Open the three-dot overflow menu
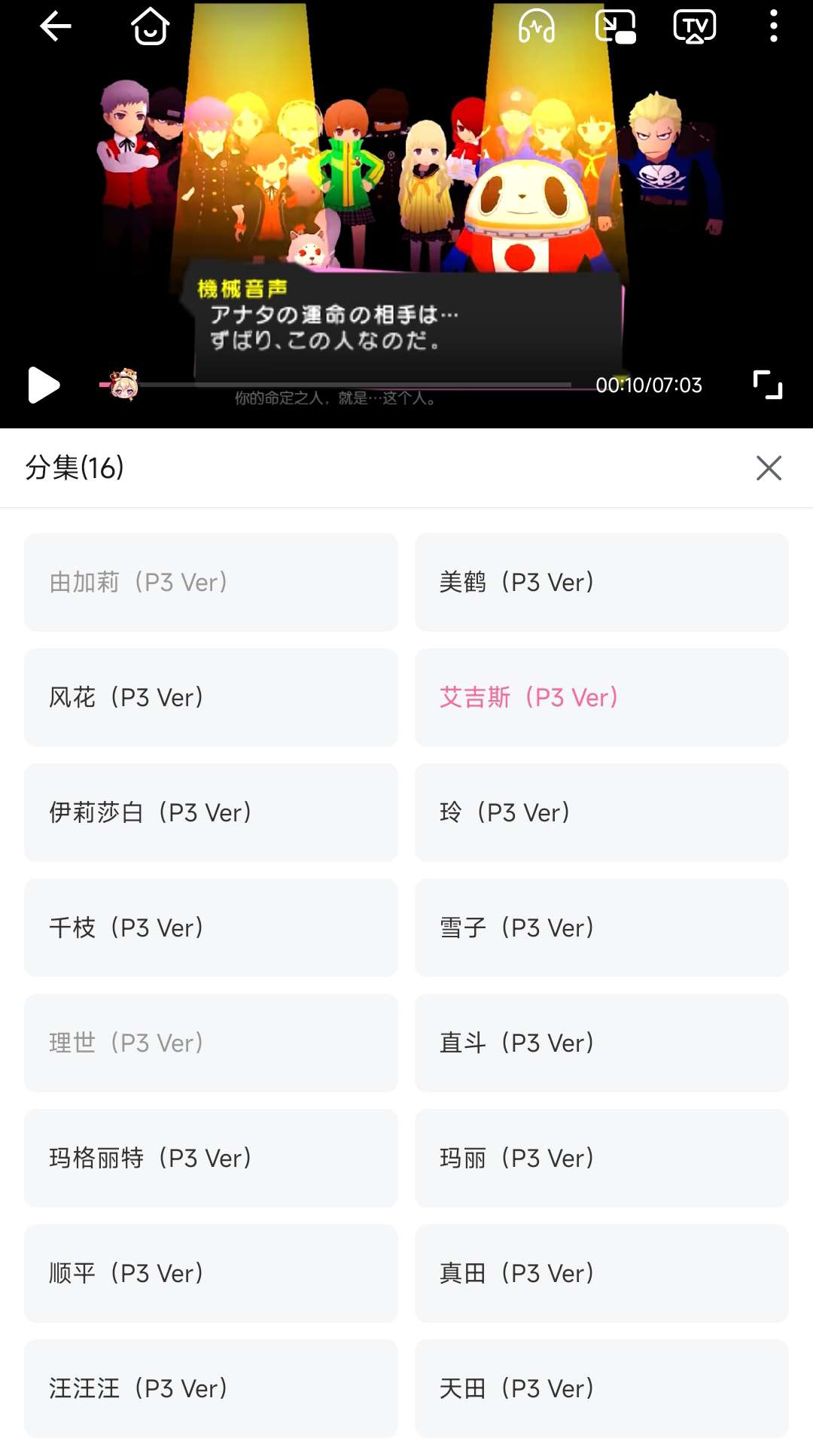The image size is (813, 1456). pos(773,26)
